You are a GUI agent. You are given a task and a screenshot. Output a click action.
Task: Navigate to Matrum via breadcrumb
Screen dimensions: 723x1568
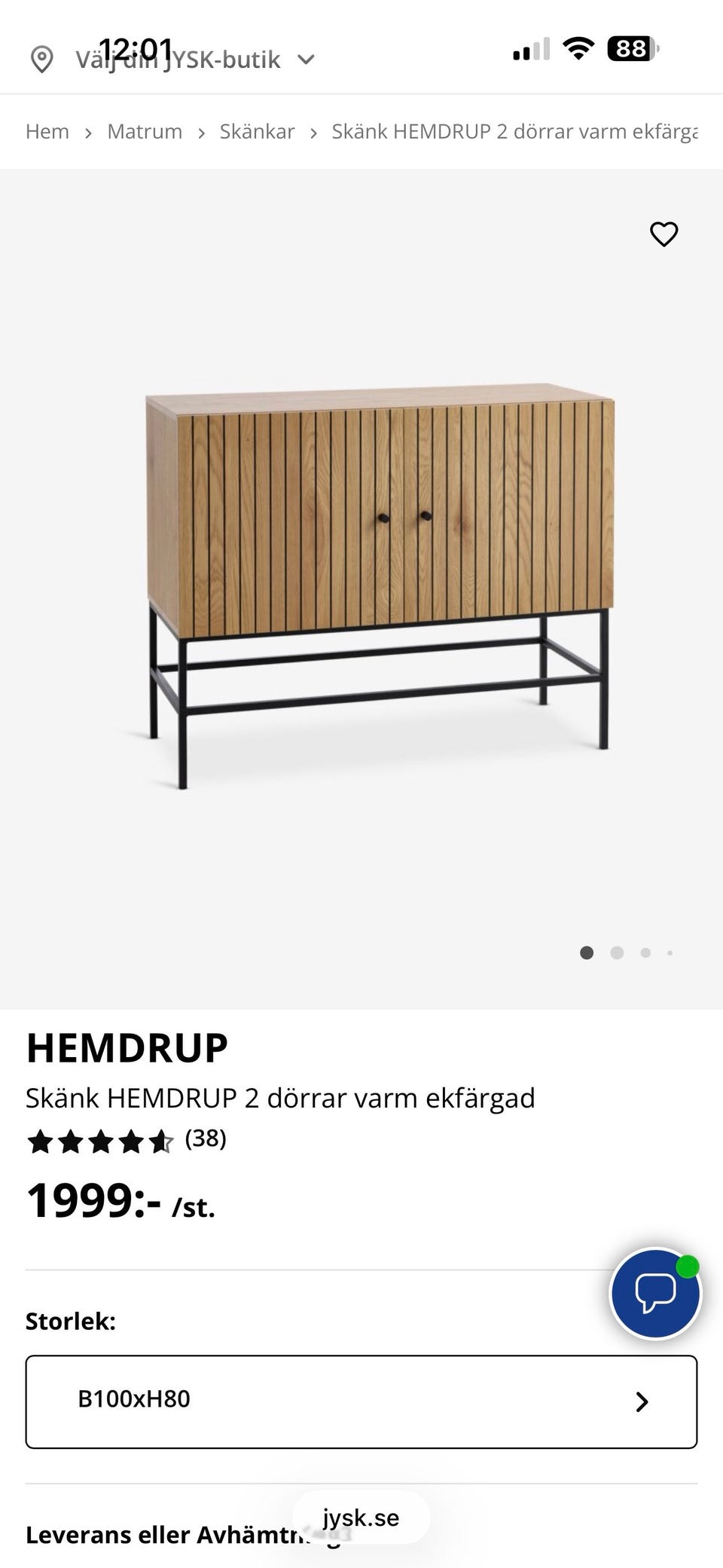[145, 131]
